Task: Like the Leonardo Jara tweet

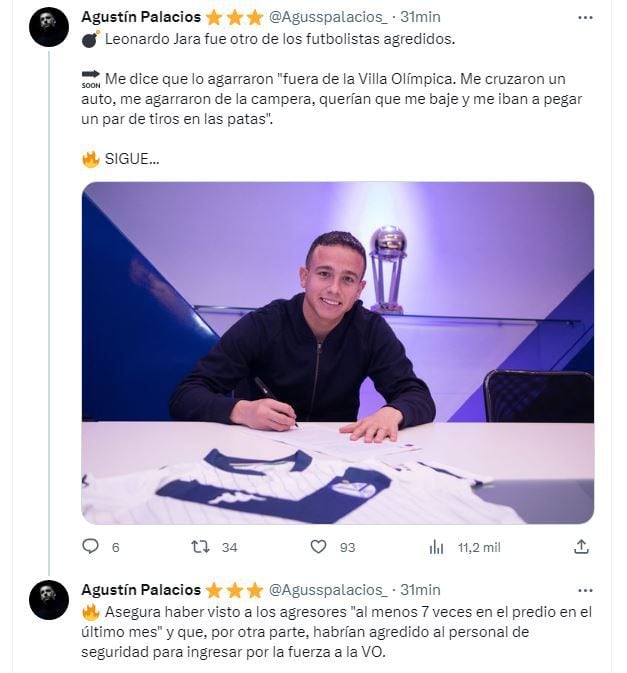Action: (x=318, y=547)
